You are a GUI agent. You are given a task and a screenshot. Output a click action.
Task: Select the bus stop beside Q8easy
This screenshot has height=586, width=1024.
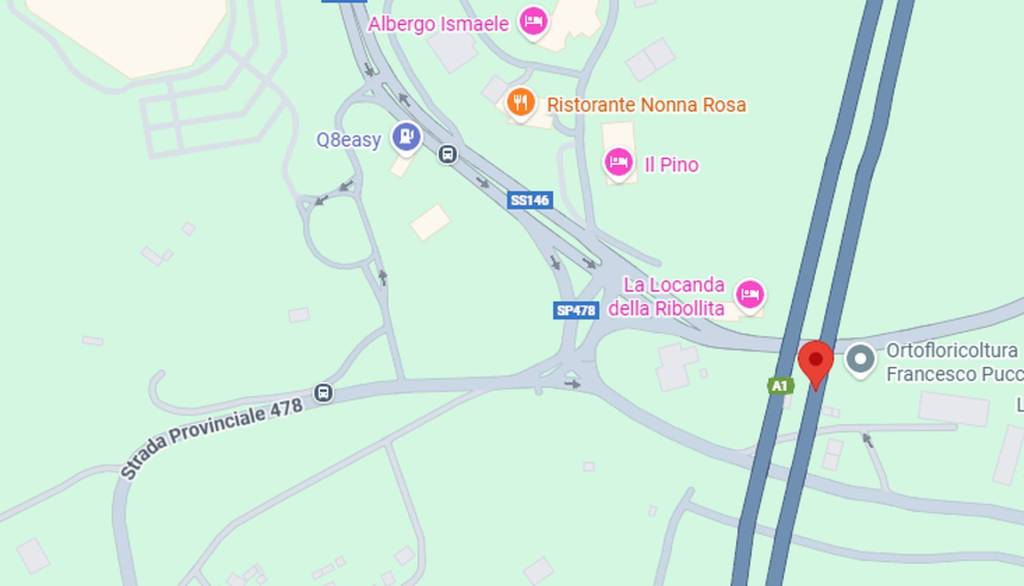click(x=447, y=154)
